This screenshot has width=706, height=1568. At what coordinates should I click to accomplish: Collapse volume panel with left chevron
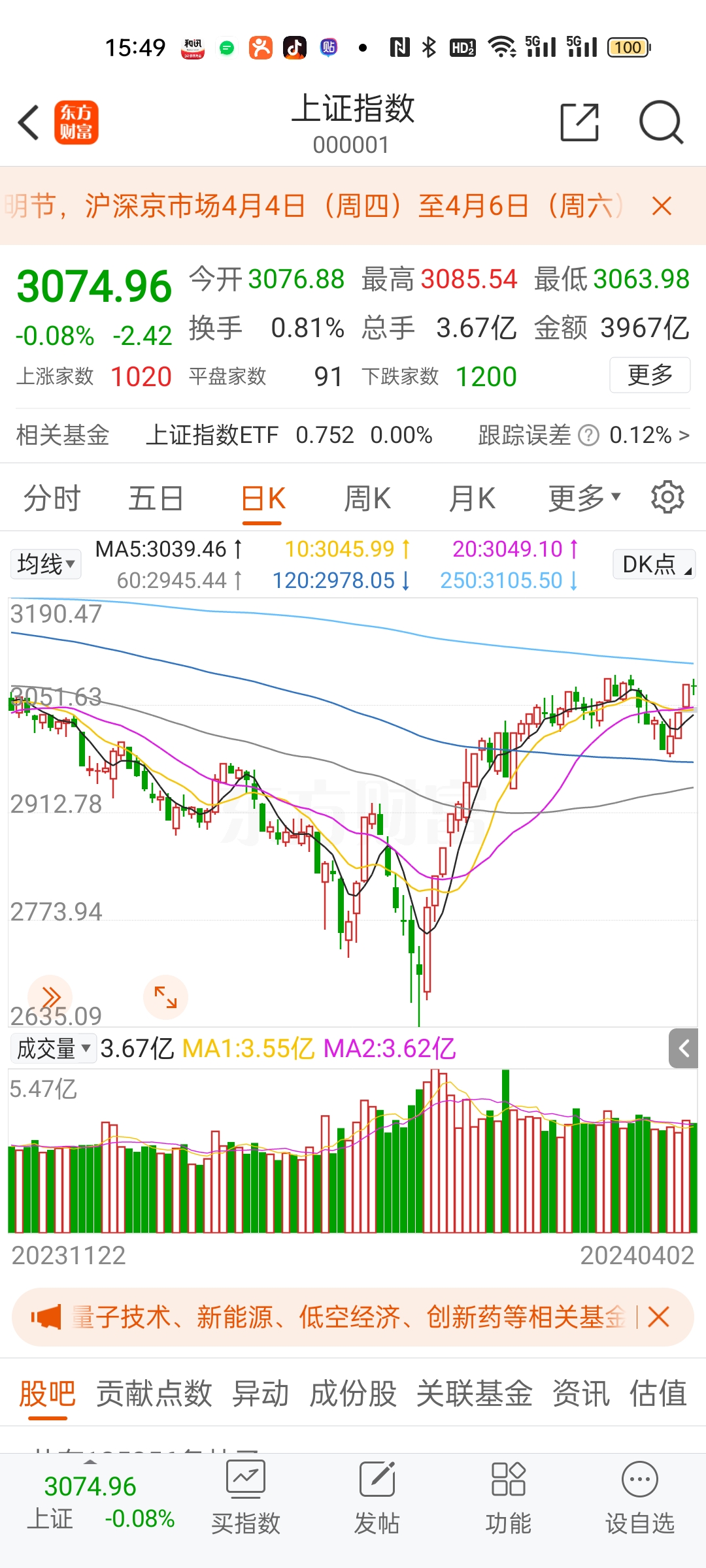coord(684,1047)
